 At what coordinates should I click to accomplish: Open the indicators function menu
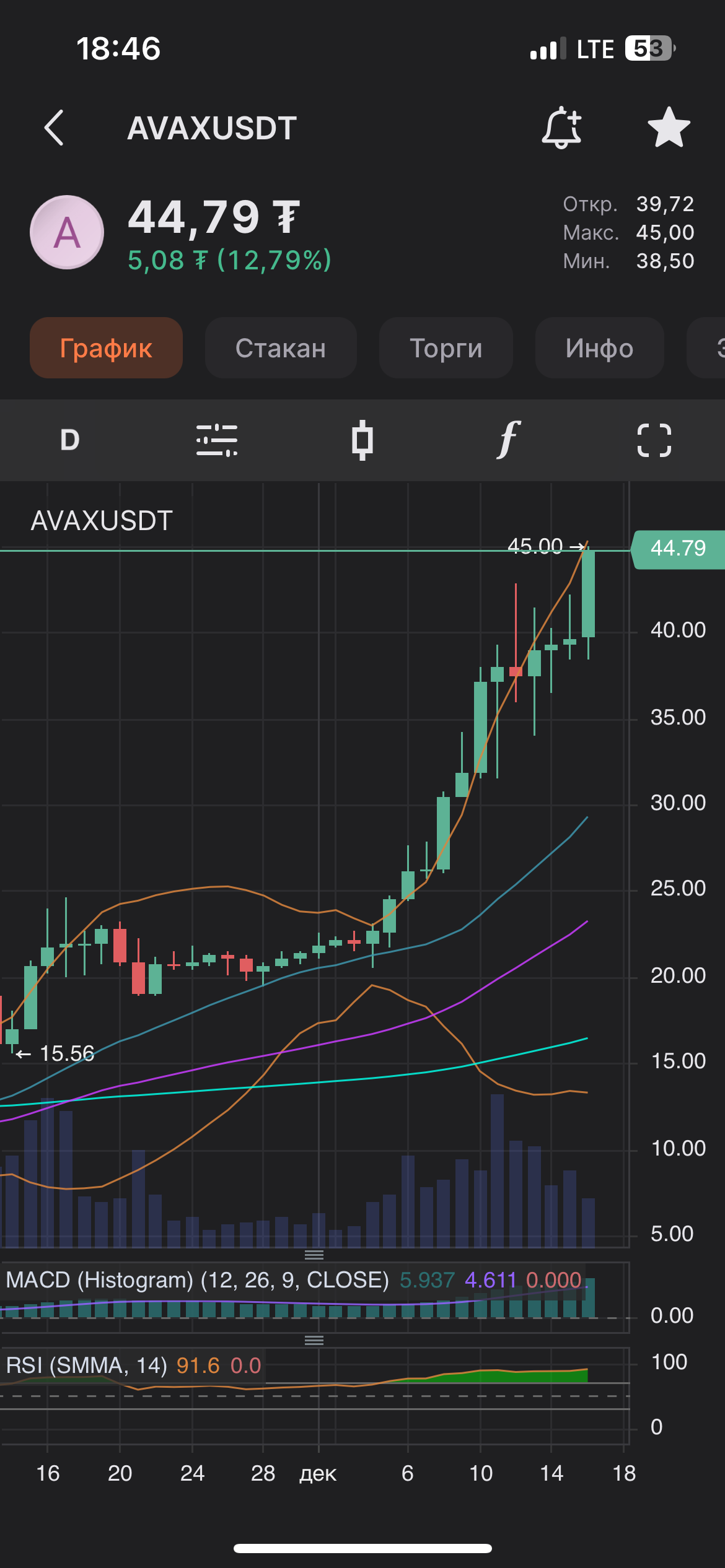(x=508, y=440)
